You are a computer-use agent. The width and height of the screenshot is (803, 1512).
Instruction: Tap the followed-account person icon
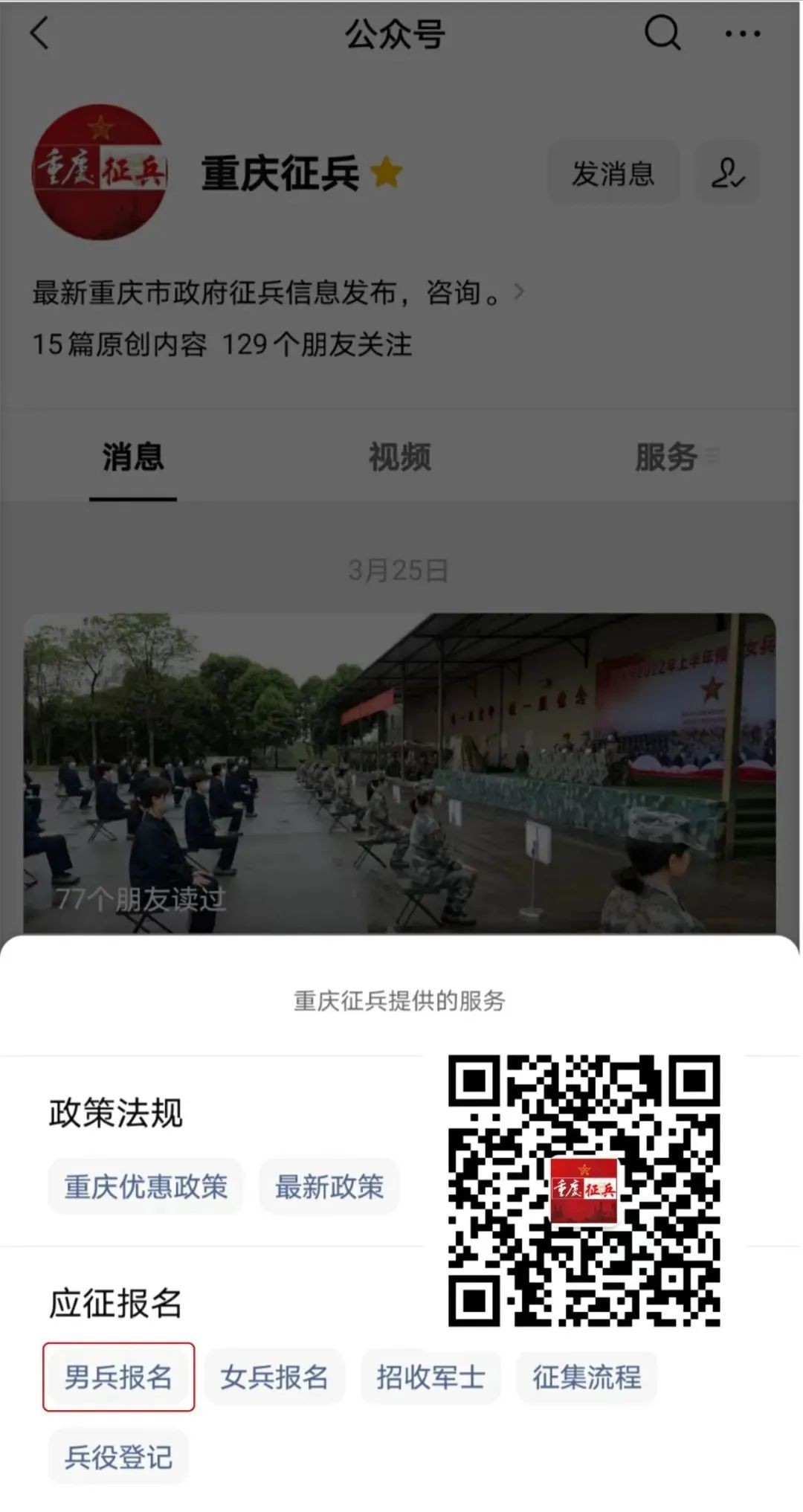[x=726, y=173]
